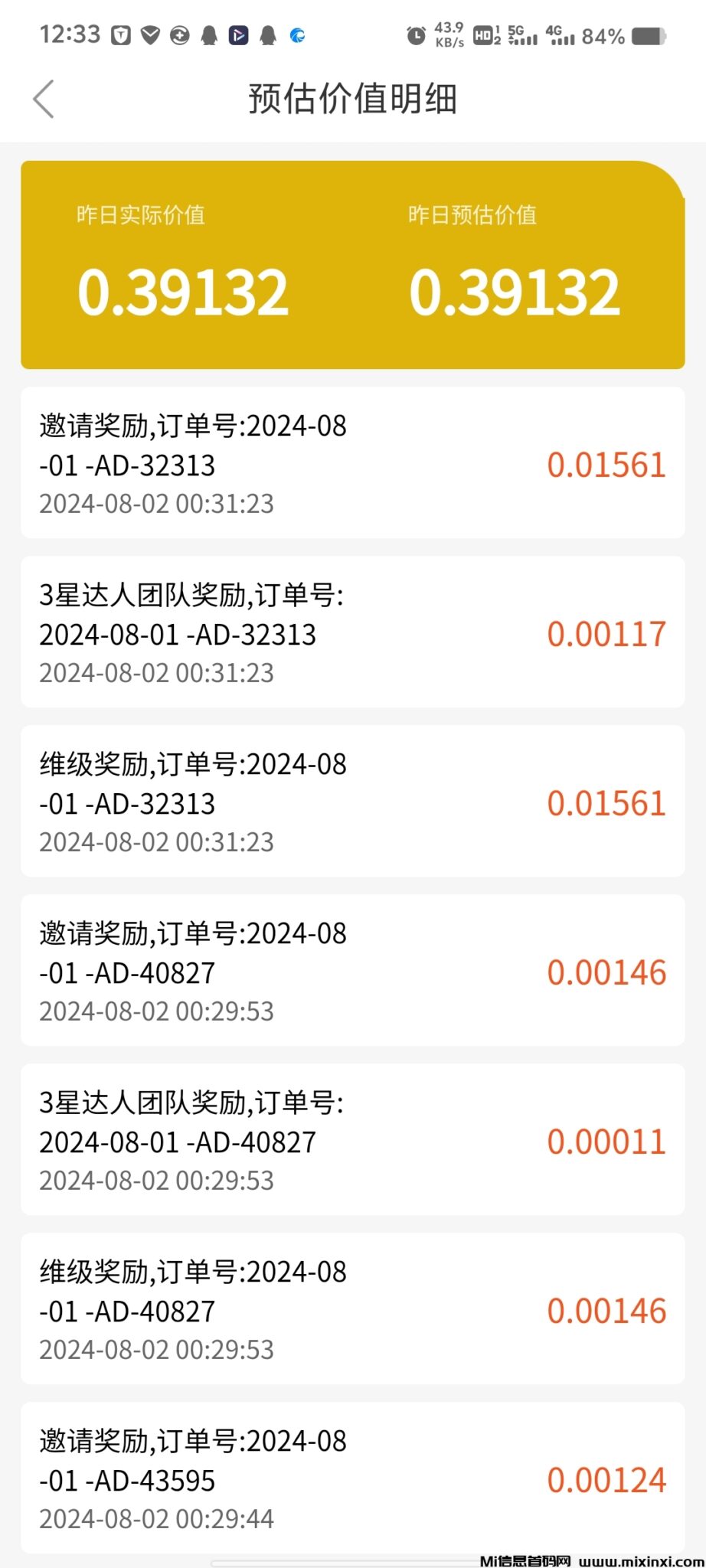This screenshot has height=1568, width=706.
Task: Select the 昨日预估价值 column label
Action: coord(472,217)
